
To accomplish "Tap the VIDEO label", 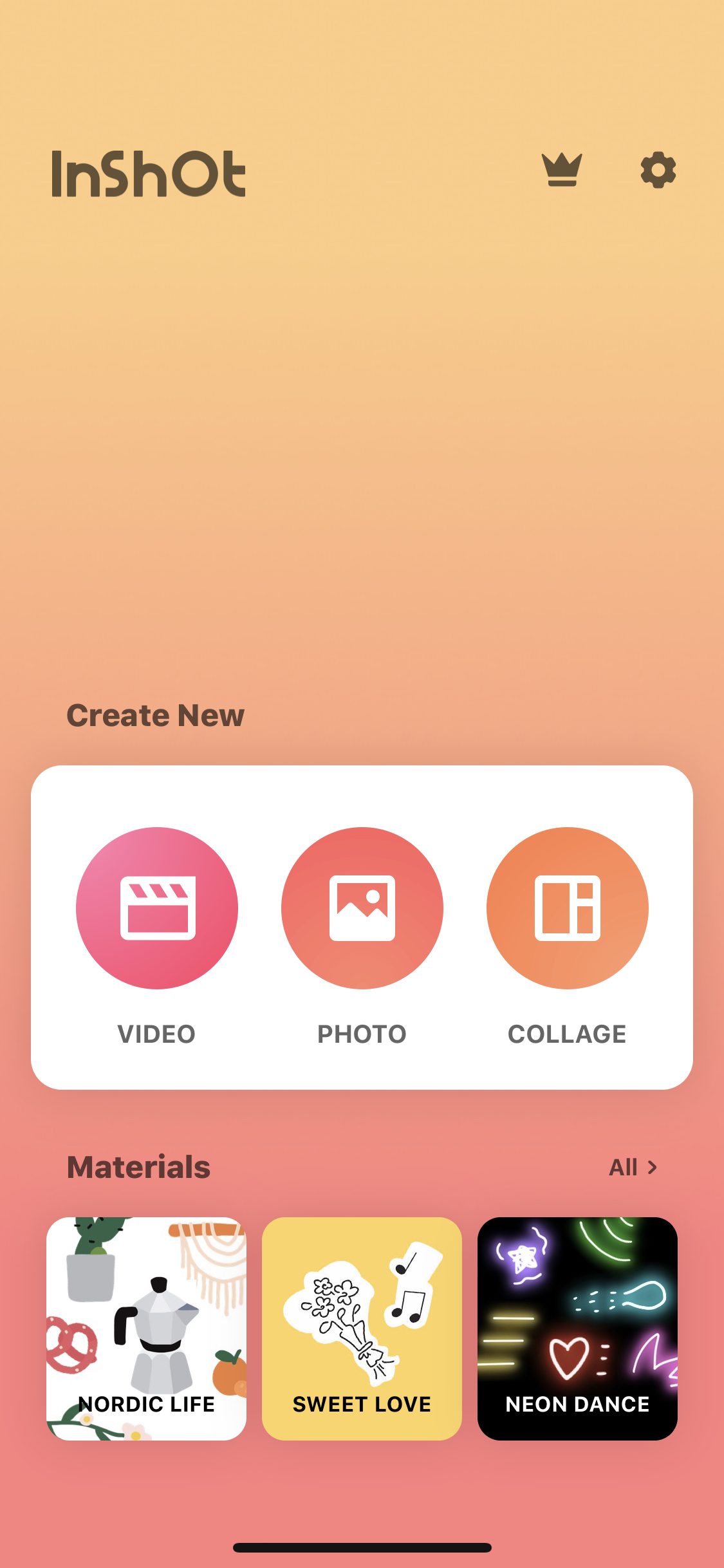I will [x=156, y=1034].
